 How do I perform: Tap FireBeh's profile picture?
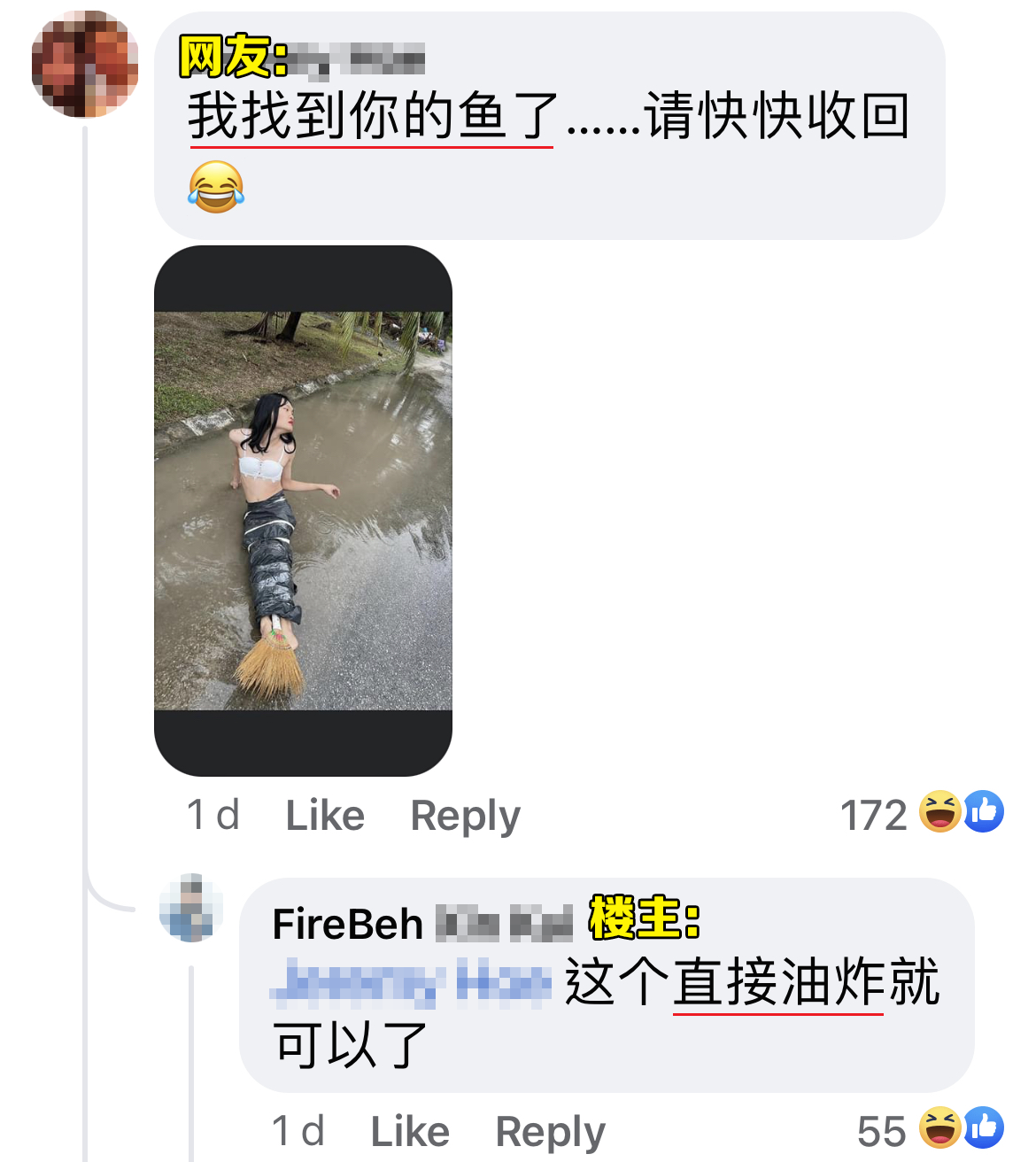[x=191, y=908]
